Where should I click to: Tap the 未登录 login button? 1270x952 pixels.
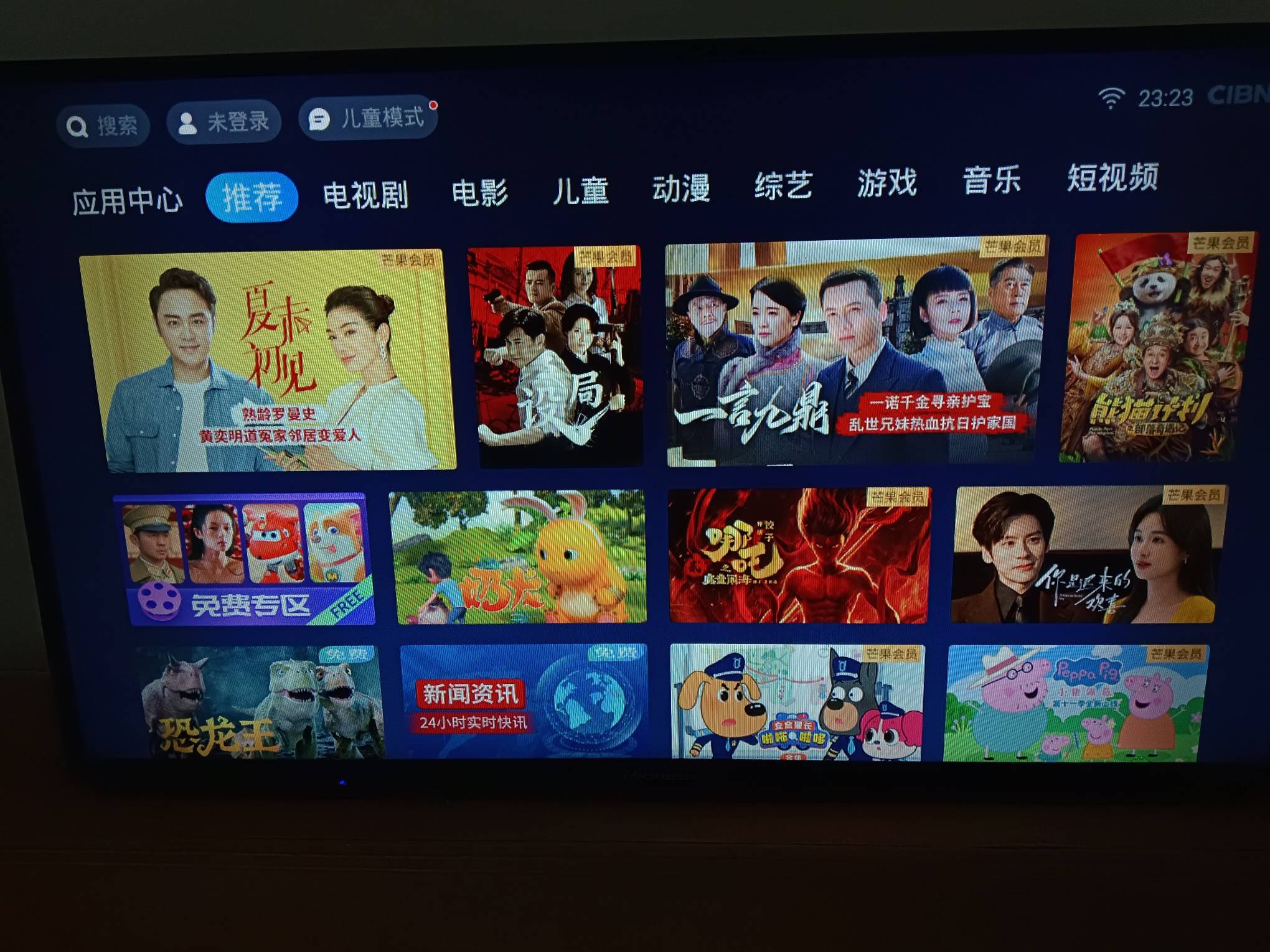tap(223, 123)
